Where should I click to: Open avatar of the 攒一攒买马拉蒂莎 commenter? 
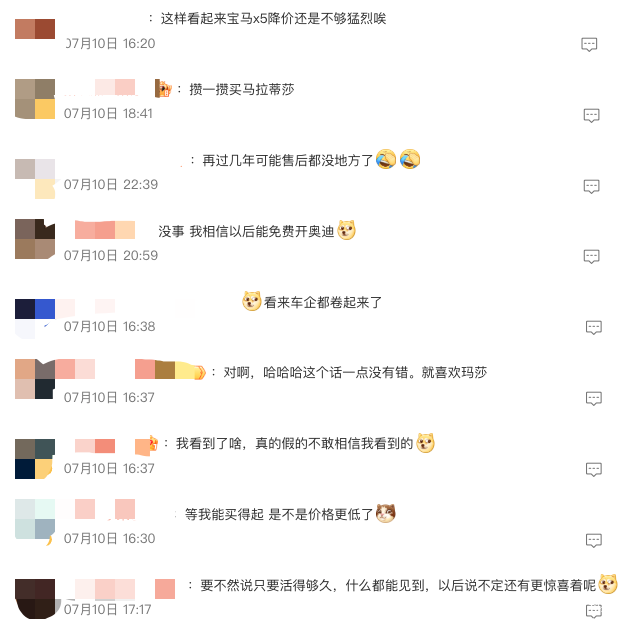pos(35,99)
